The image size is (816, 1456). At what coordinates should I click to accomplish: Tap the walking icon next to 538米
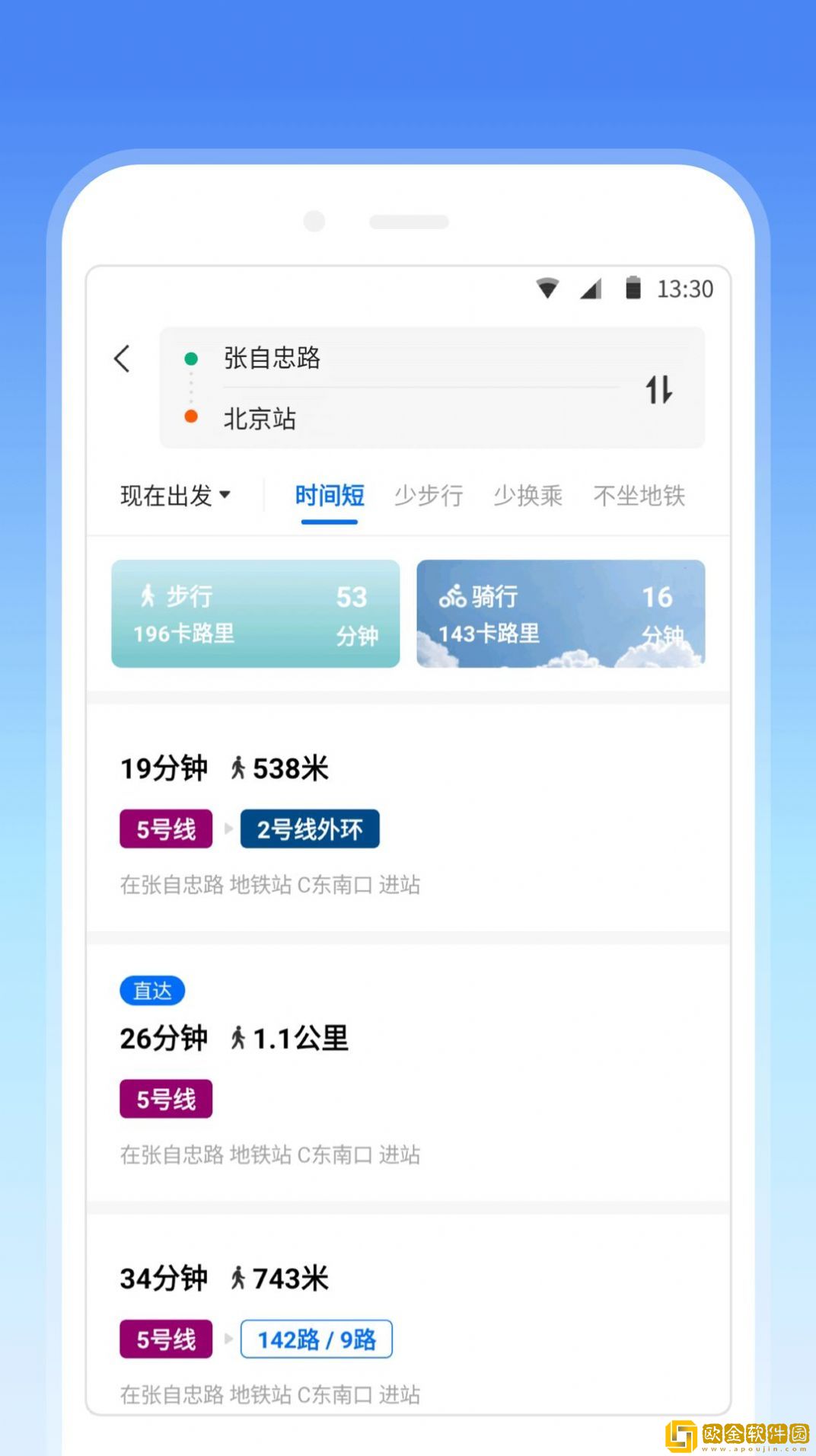click(238, 768)
